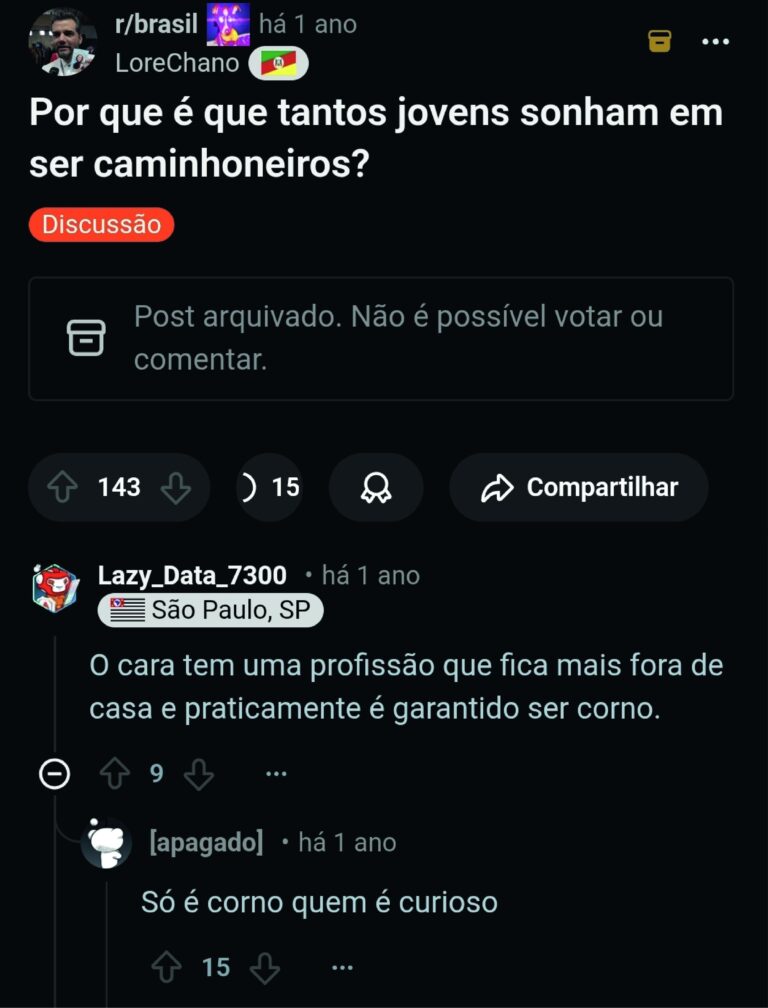Open more options for Lazy_Data_7300's comment
The width and height of the screenshot is (768, 1008).
pos(276,773)
